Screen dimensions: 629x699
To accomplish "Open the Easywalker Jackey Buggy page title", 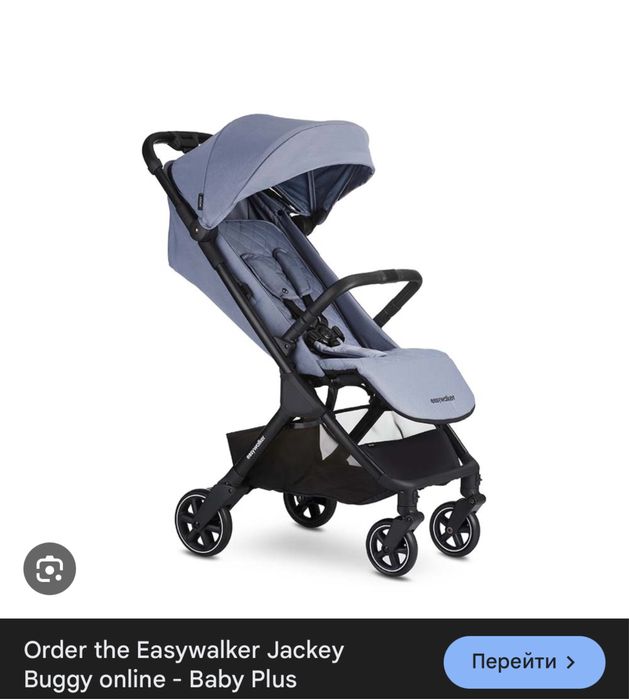I will coord(185,665).
